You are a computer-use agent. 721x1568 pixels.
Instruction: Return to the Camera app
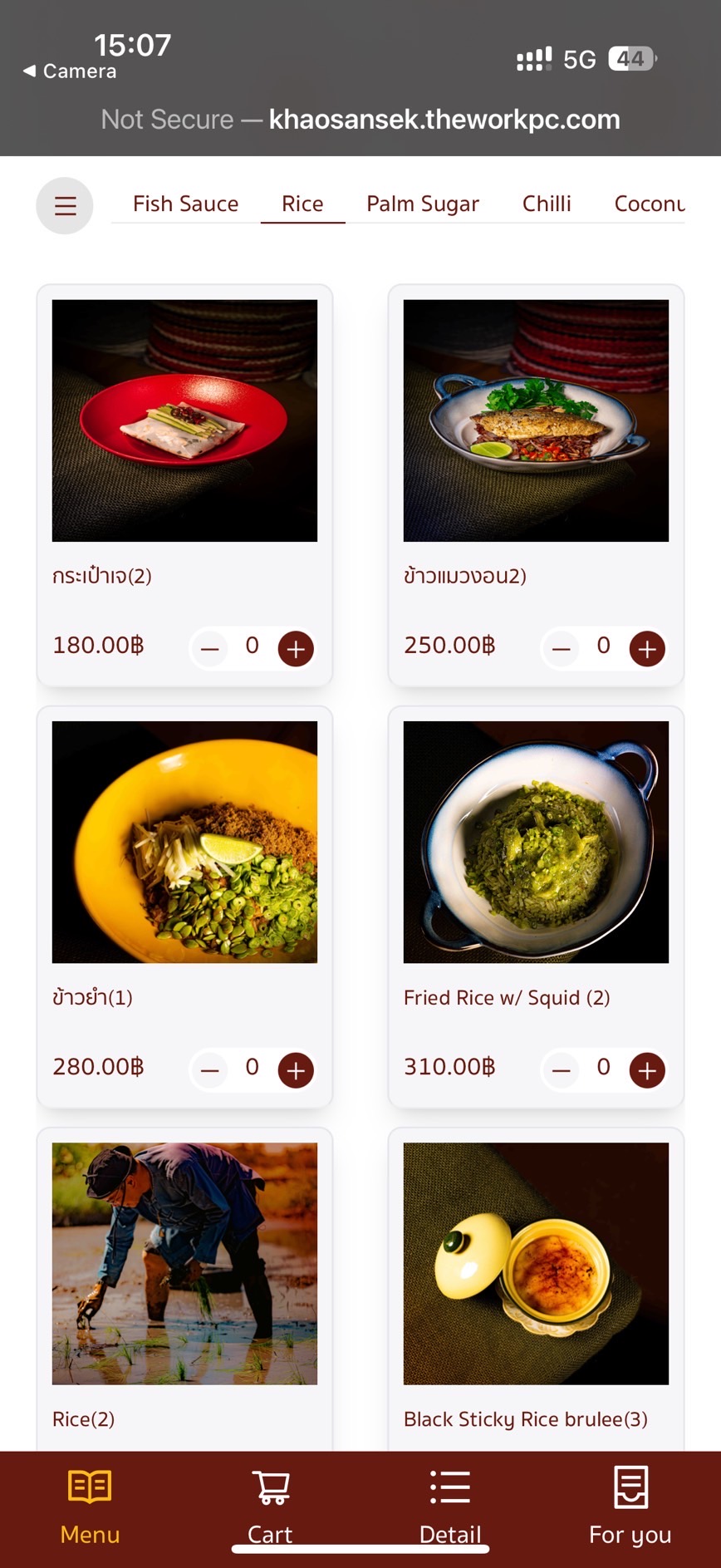pos(71,71)
